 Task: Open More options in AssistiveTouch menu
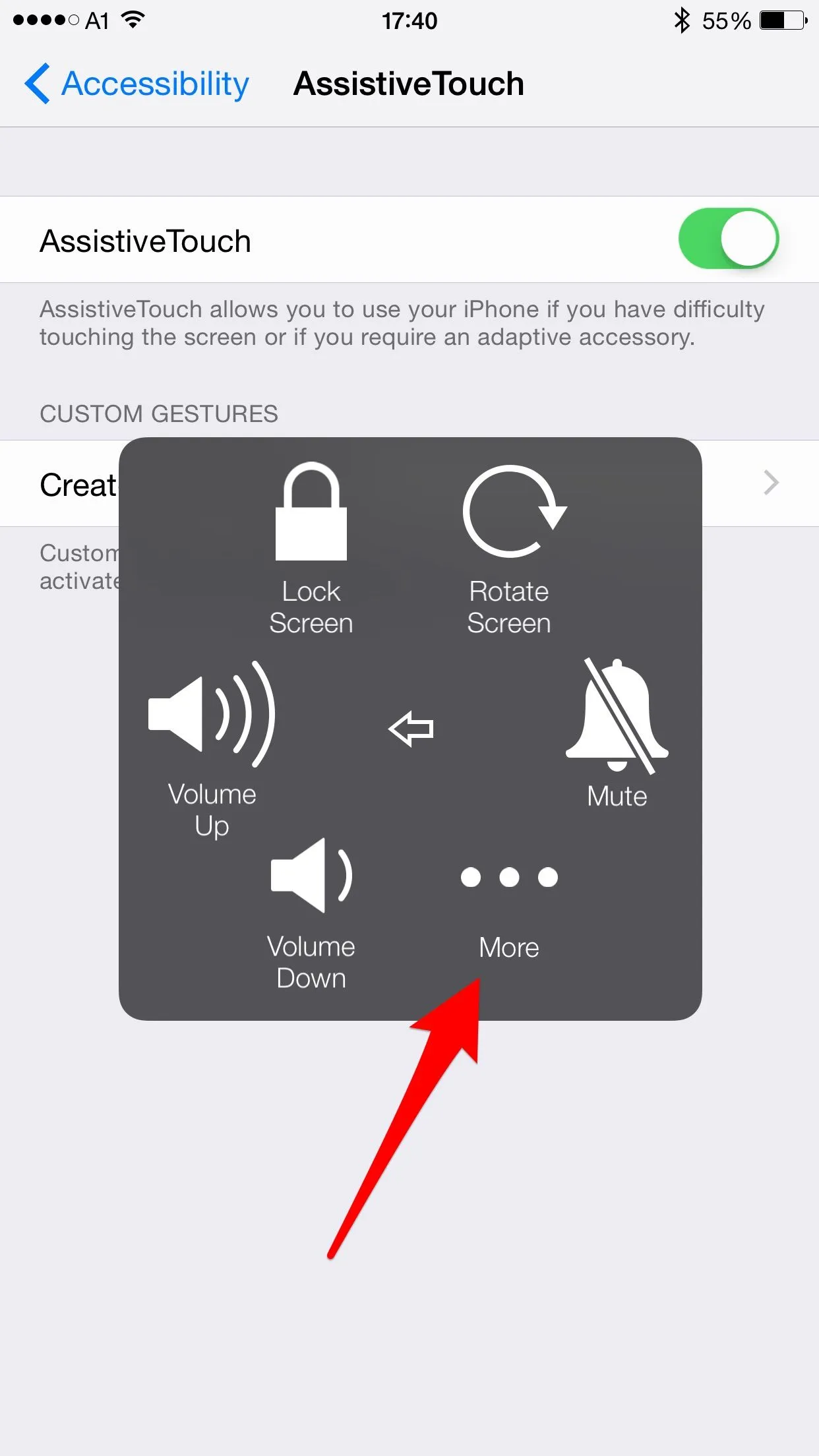(x=509, y=907)
